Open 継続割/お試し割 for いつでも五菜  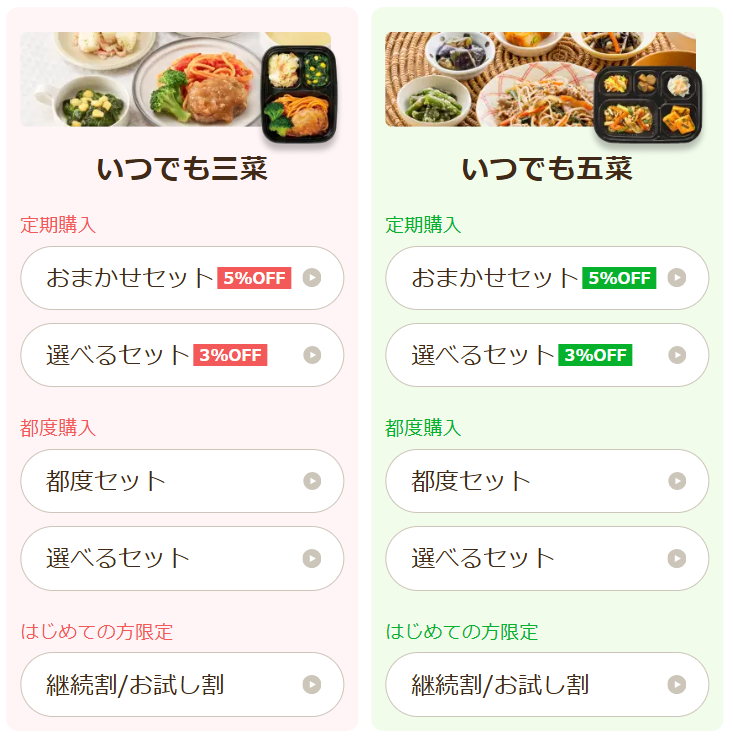547,685
